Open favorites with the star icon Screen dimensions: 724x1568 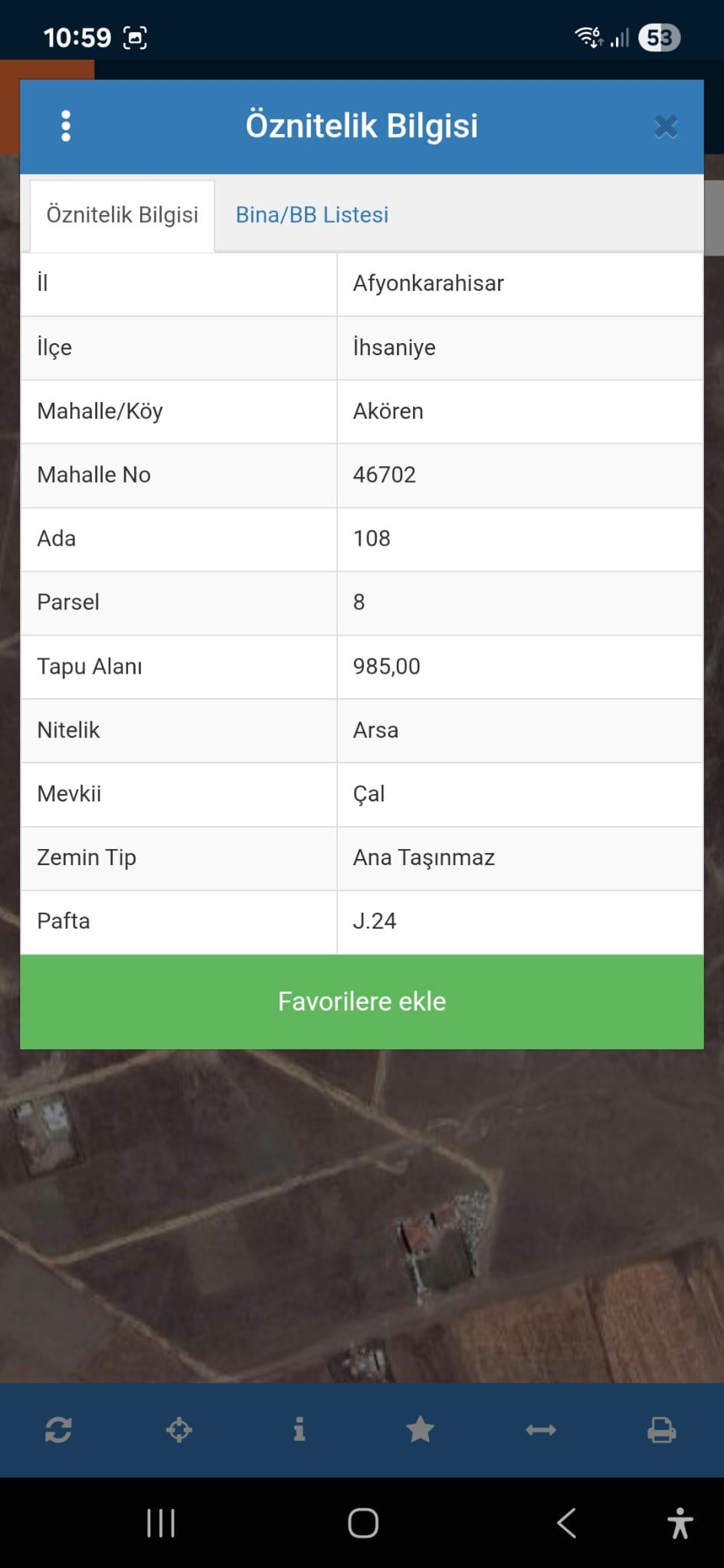(x=420, y=1429)
